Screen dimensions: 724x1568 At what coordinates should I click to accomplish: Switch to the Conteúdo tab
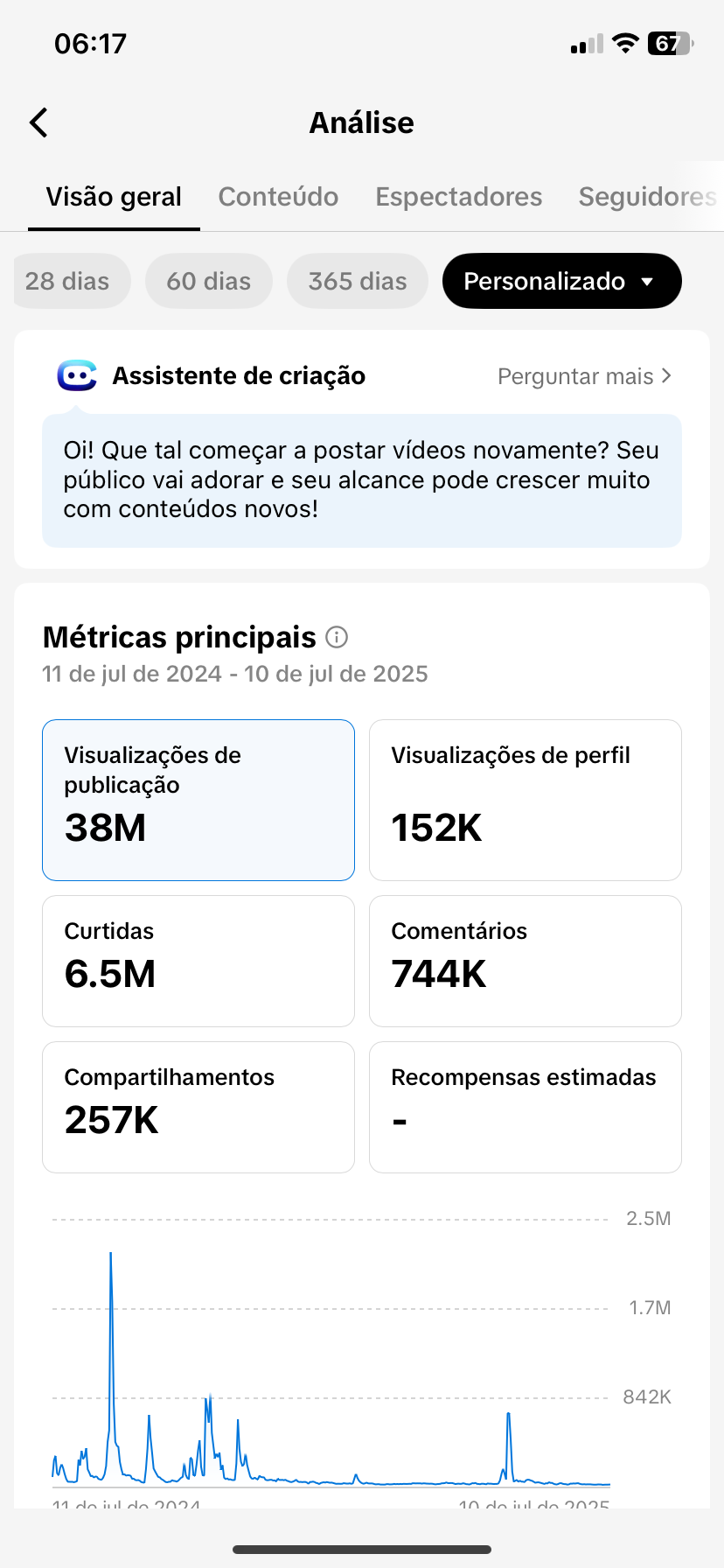click(278, 197)
